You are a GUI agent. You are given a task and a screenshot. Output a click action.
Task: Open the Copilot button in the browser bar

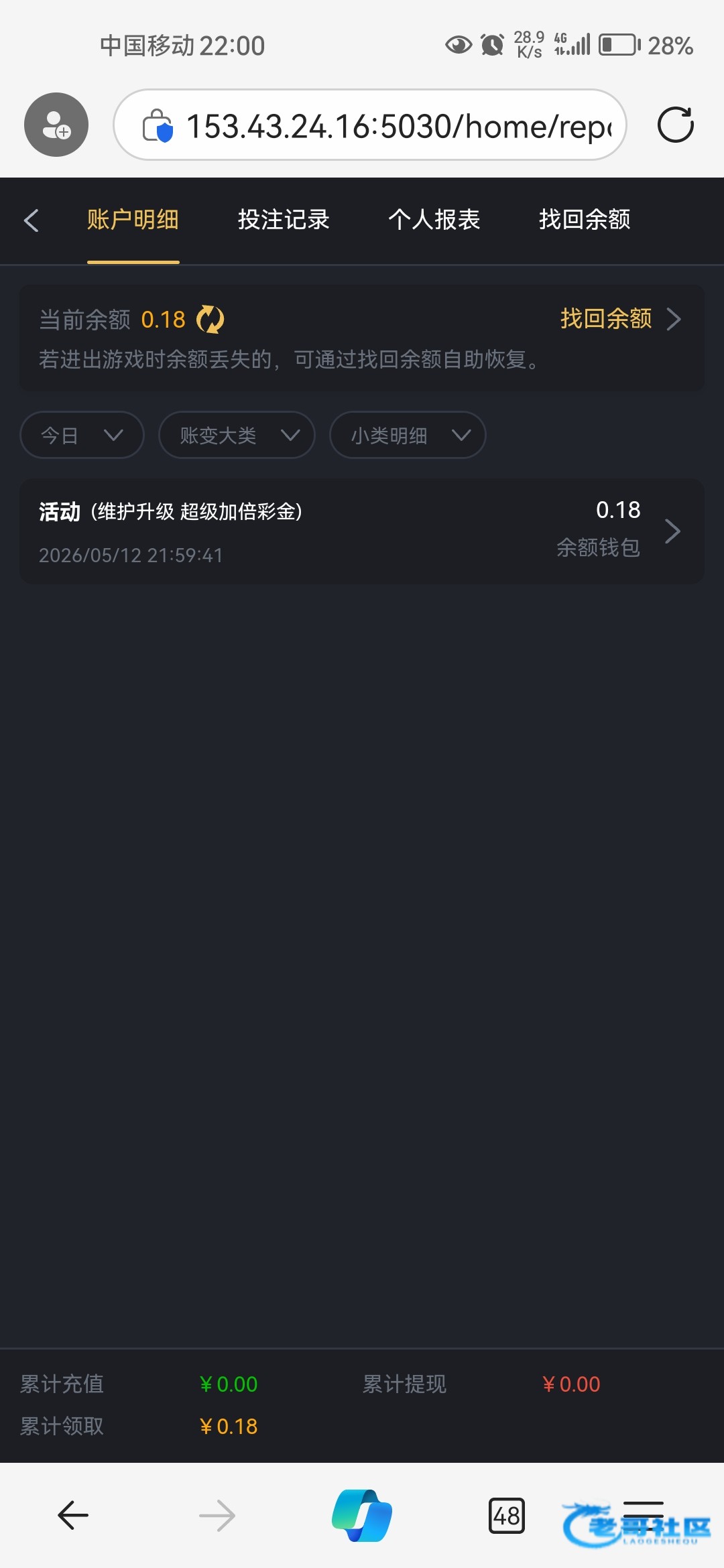pyautogui.click(x=362, y=1516)
